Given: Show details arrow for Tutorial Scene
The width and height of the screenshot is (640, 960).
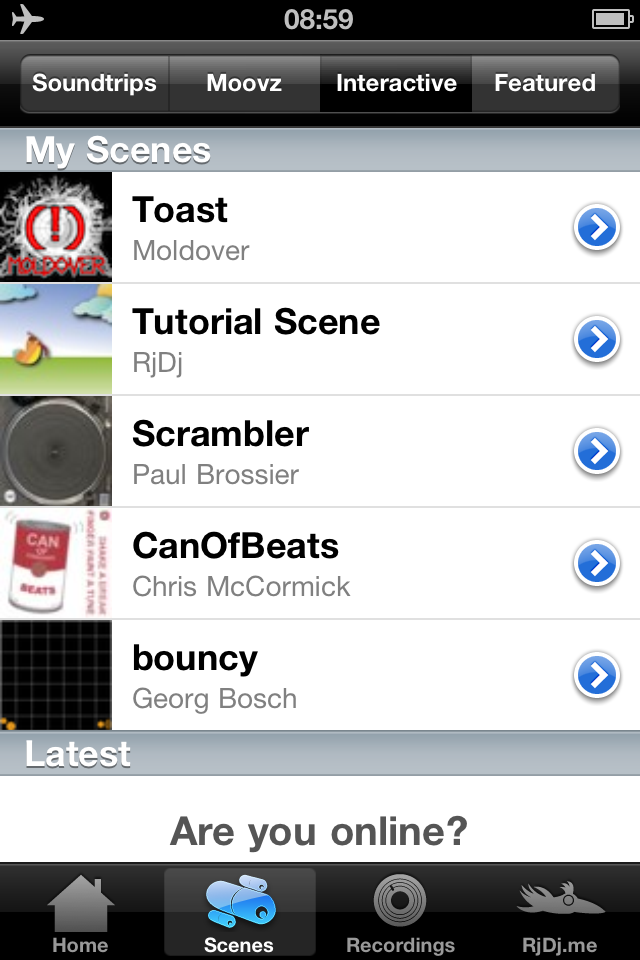Looking at the screenshot, I should click(x=596, y=341).
